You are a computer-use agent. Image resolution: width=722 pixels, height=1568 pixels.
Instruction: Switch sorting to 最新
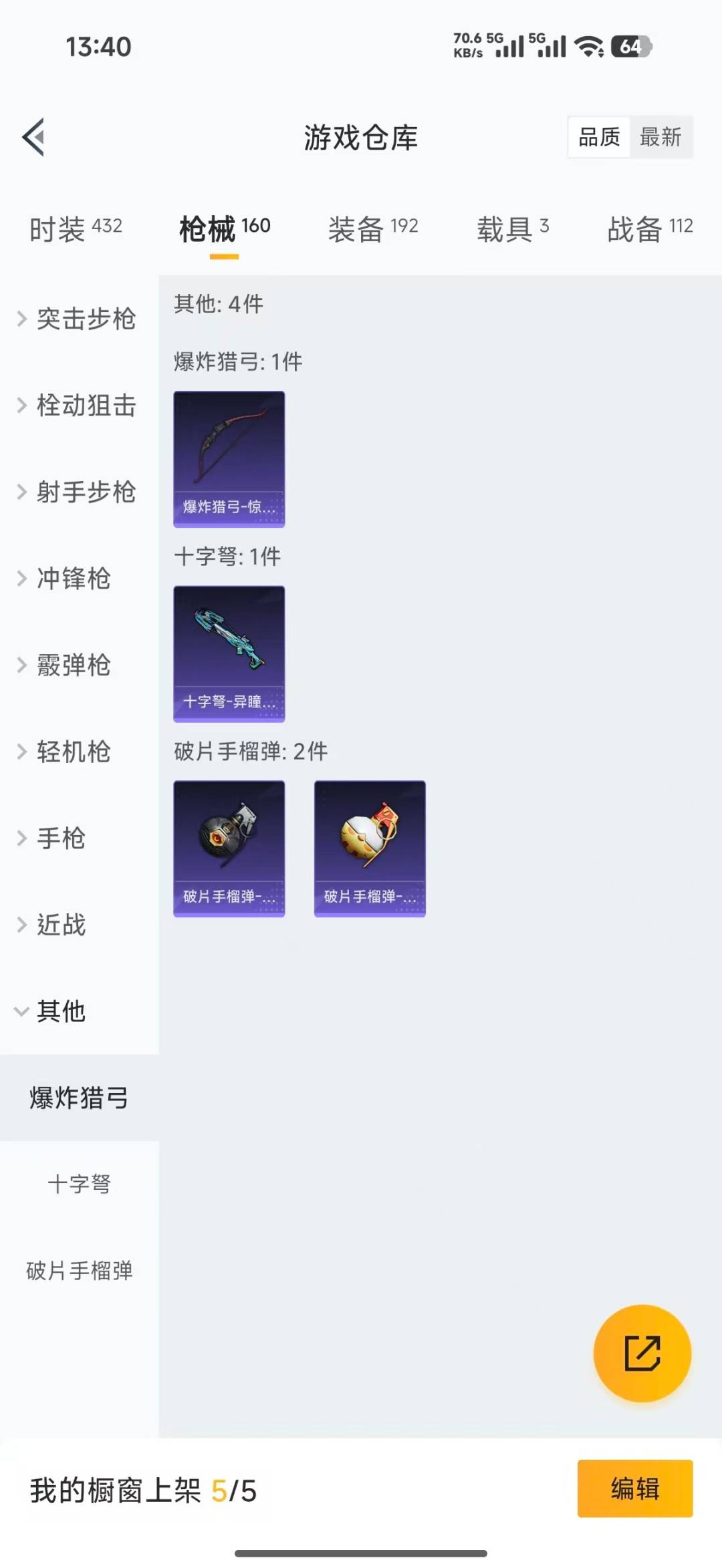pos(661,137)
